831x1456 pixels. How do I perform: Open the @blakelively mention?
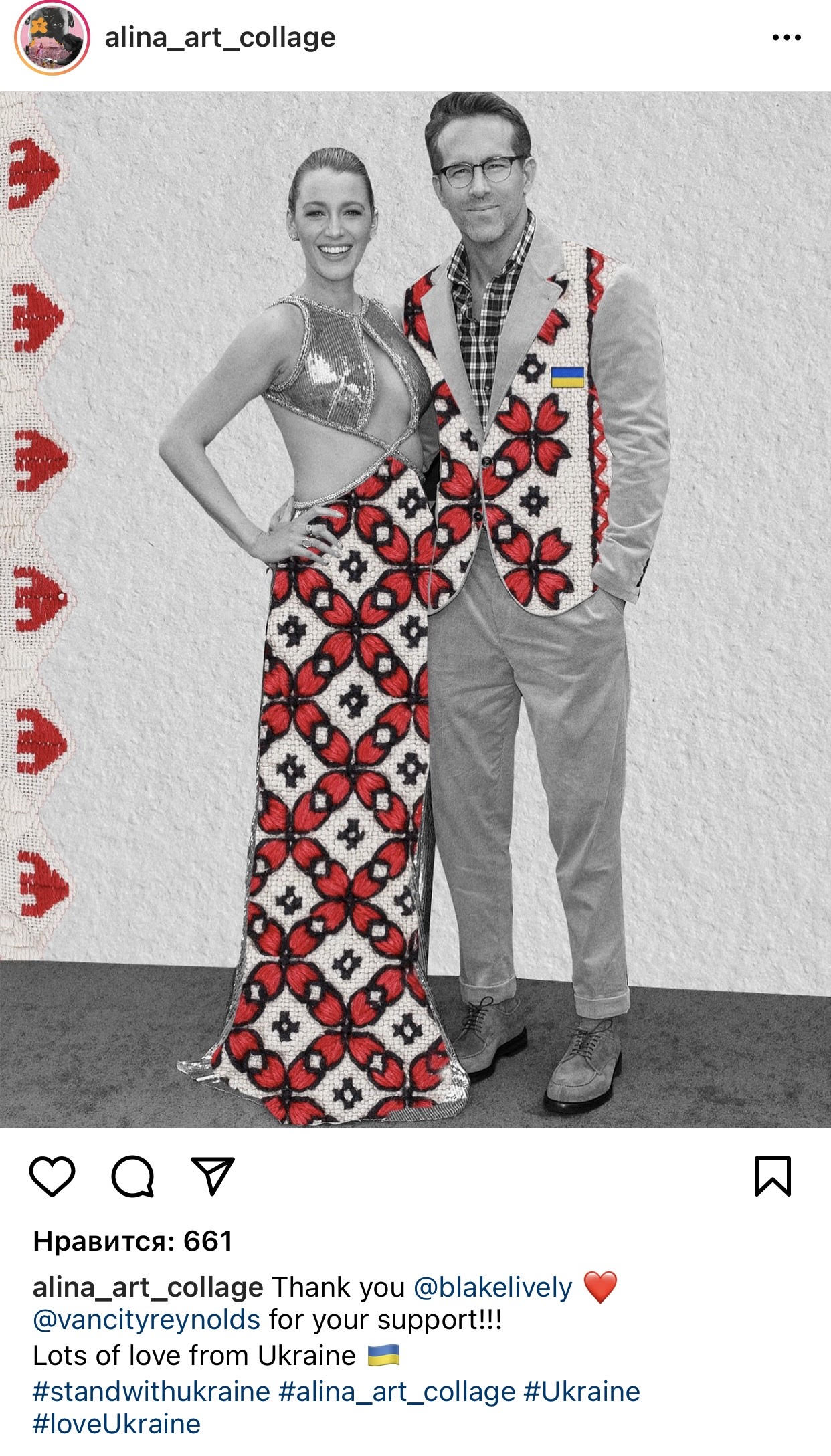click(493, 1287)
